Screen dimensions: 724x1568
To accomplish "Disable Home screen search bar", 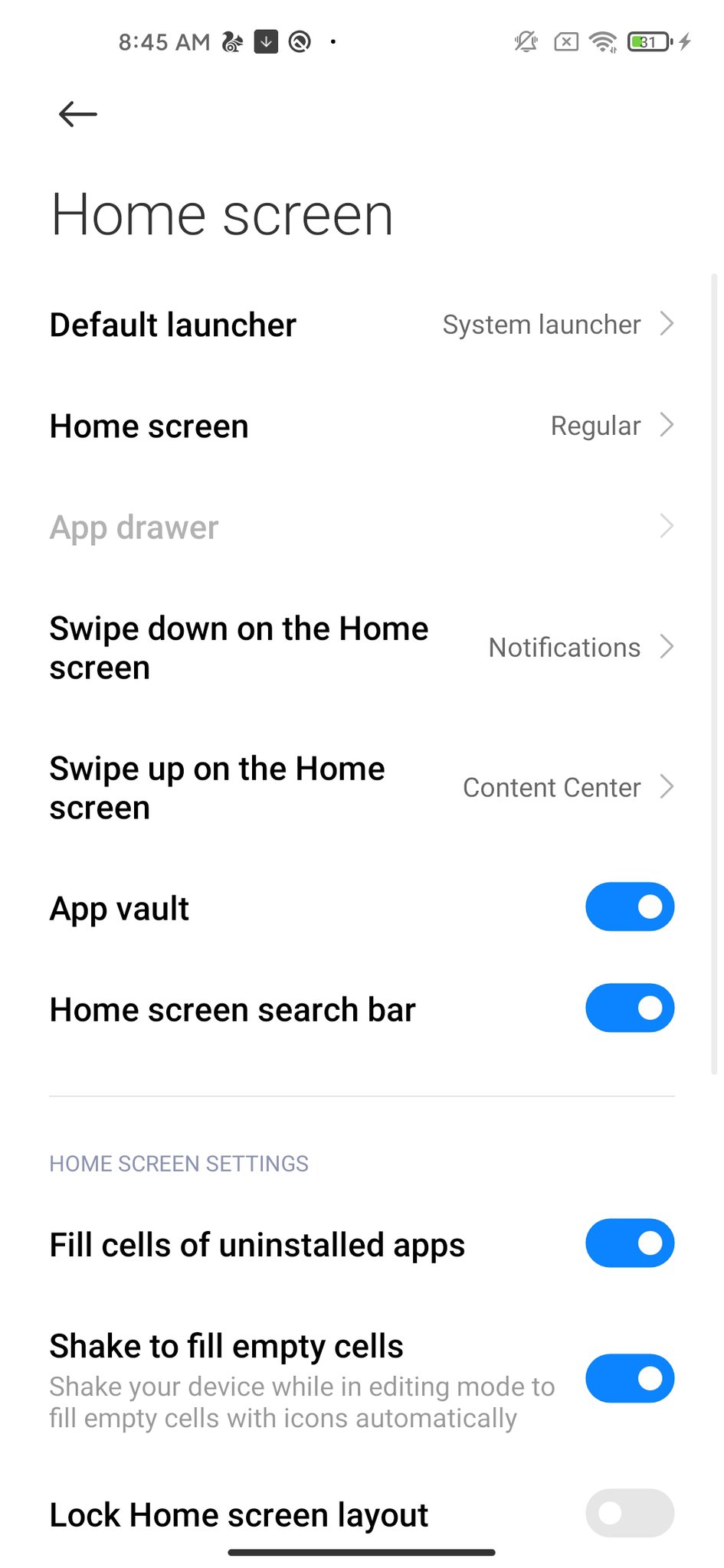I will pos(629,1008).
